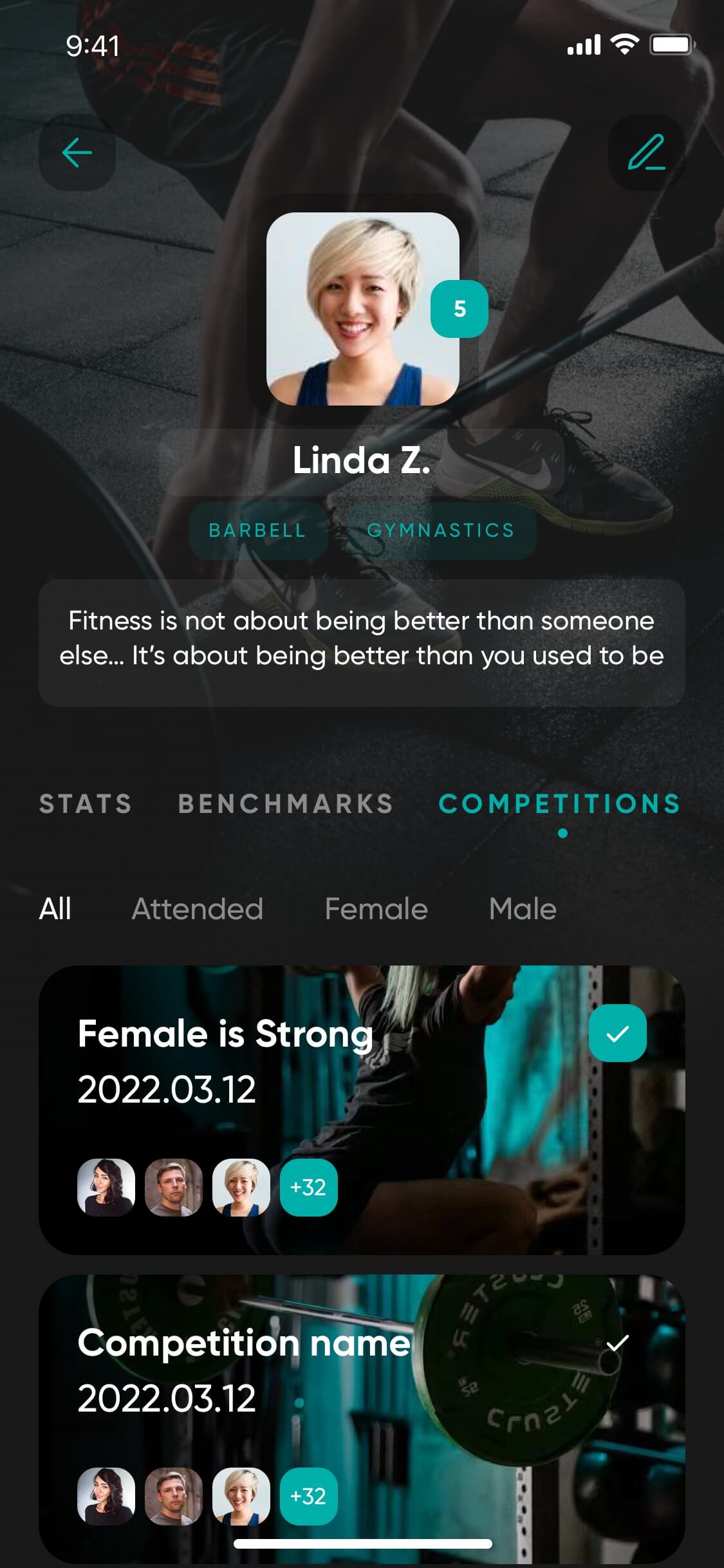This screenshot has height=1568, width=724.
Task: Switch to the STATS tab
Action: click(86, 803)
